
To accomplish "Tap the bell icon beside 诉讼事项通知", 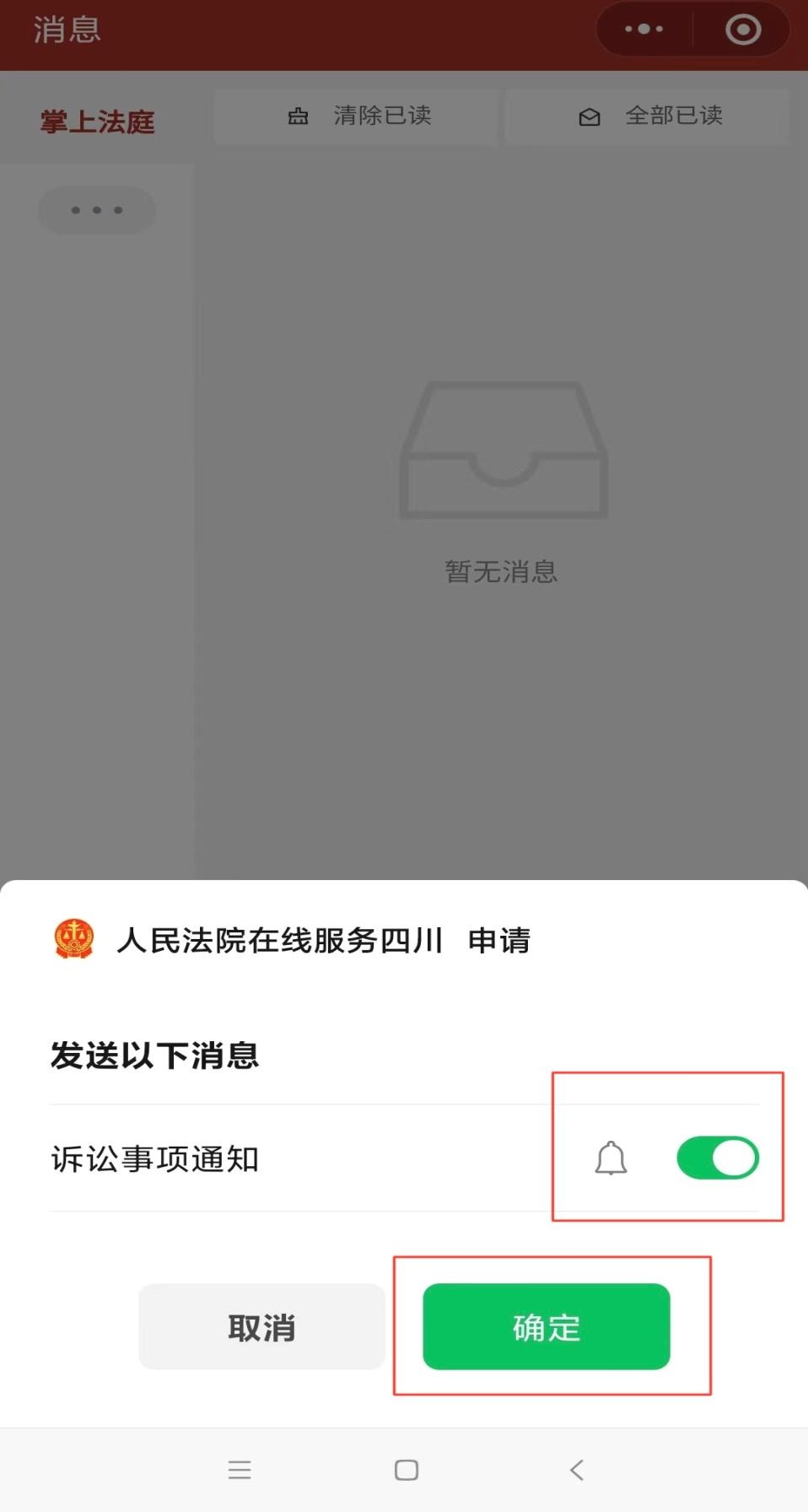I will pos(611,1158).
